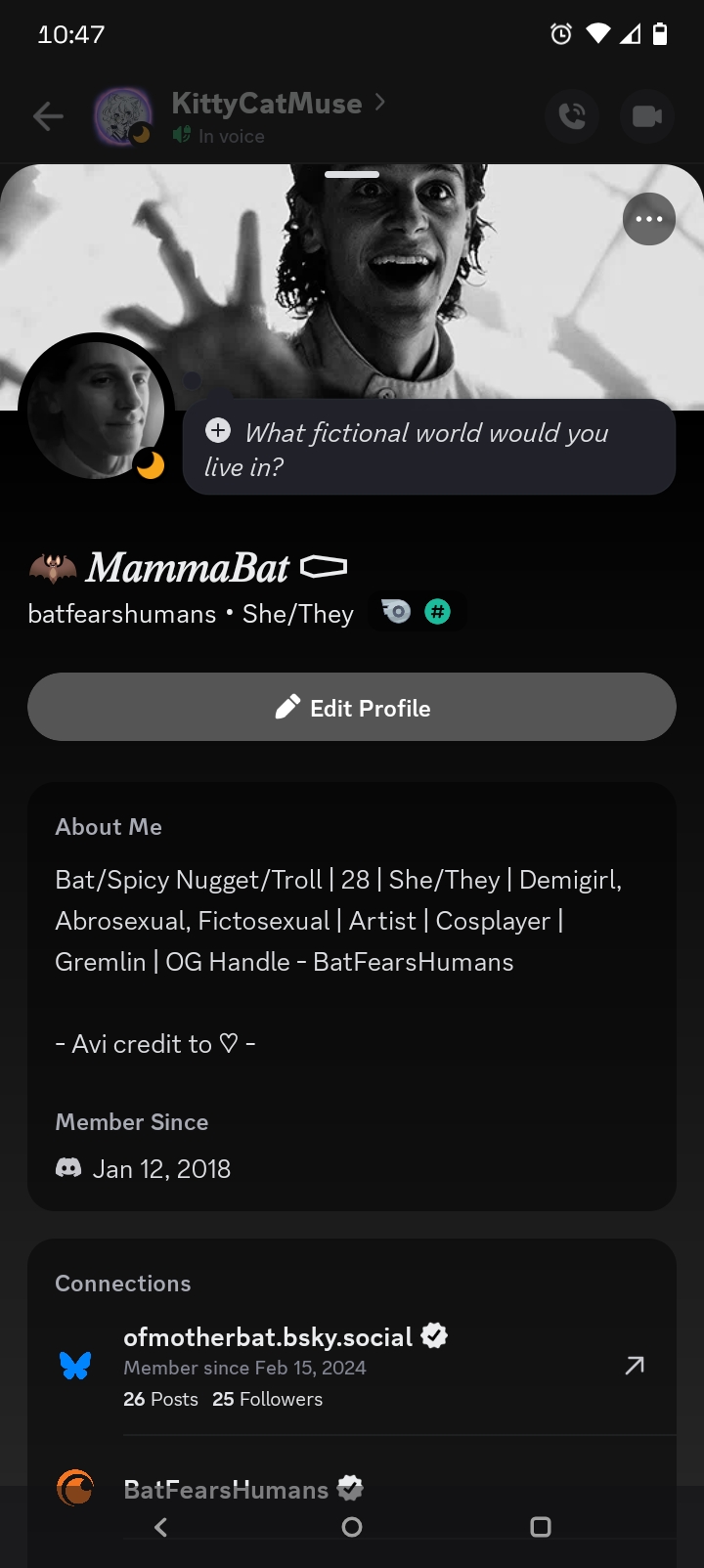
Task: Tap the Edit Profile button
Action: (352, 707)
